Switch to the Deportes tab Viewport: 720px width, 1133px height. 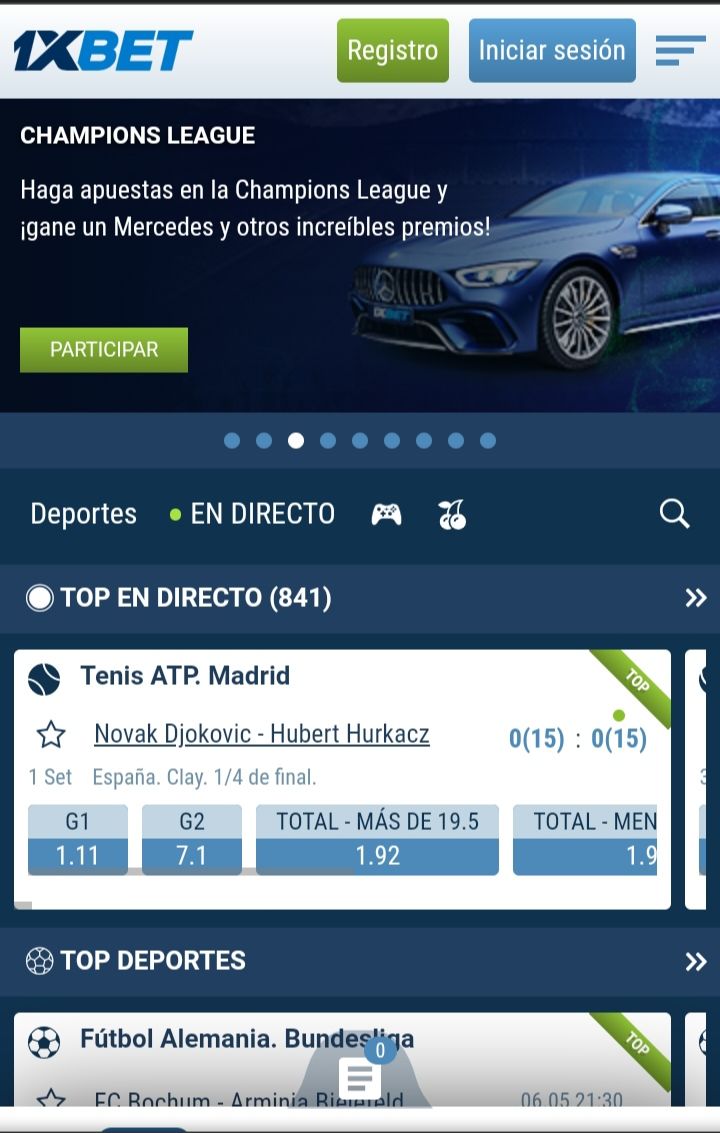click(x=83, y=514)
